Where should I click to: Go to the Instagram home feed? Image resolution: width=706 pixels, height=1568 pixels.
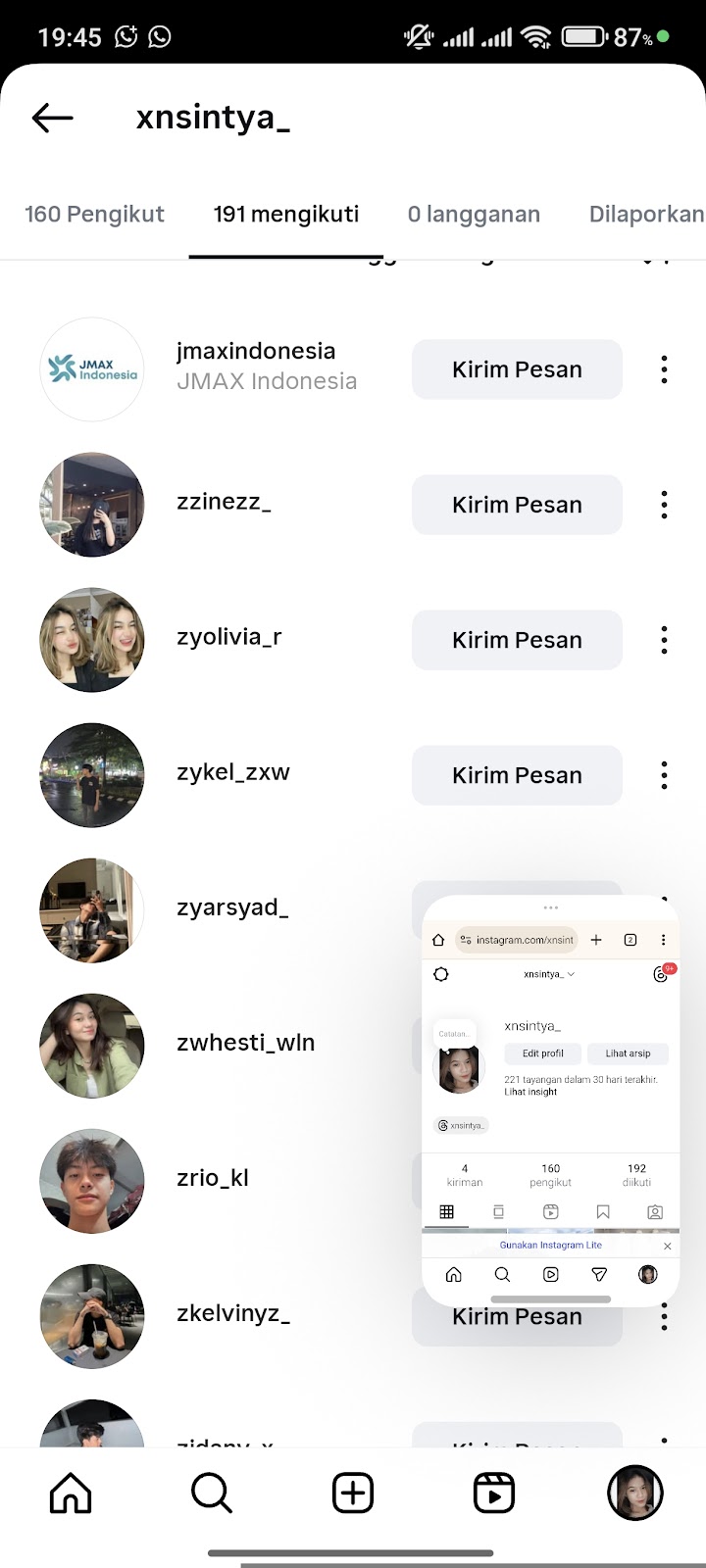coord(71,1494)
